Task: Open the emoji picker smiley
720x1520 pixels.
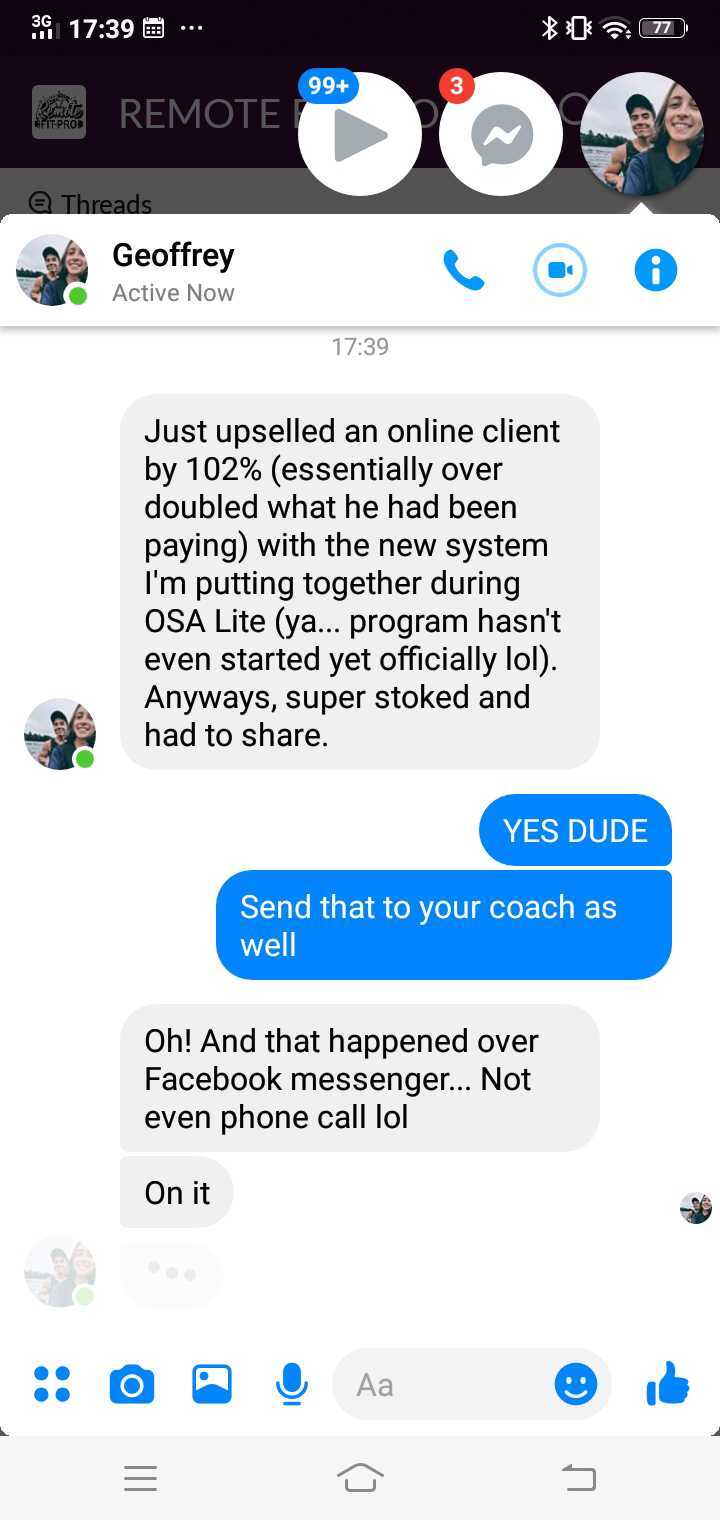Action: tap(575, 1385)
